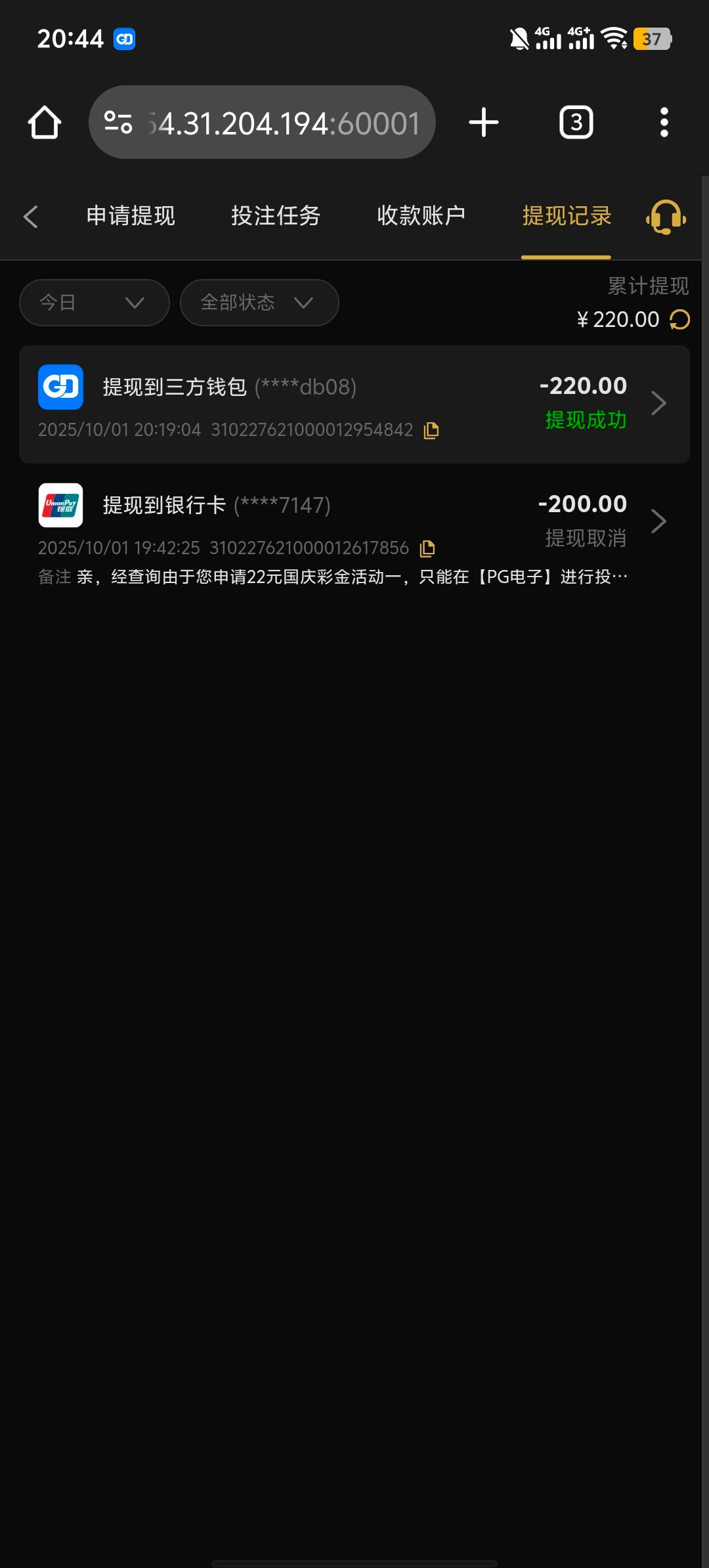Contact customer service via headset icon
Image resolution: width=709 pixels, height=1568 pixels.
pyautogui.click(x=666, y=217)
